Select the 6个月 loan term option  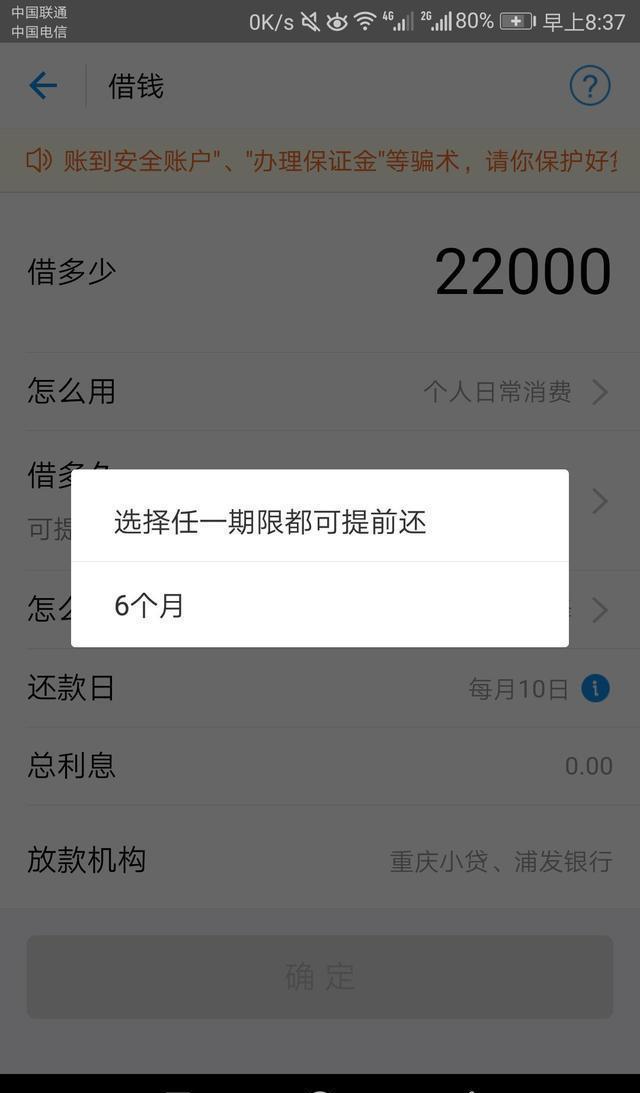pyautogui.click(x=319, y=605)
